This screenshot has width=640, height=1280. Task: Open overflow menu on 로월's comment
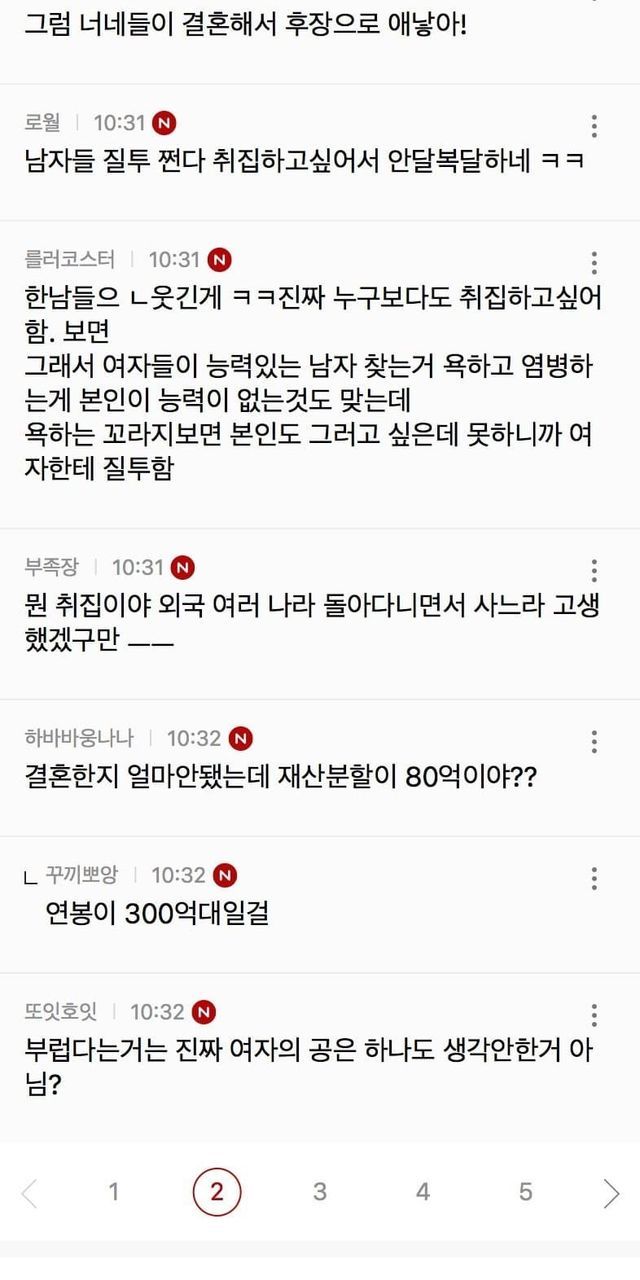[594, 126]
